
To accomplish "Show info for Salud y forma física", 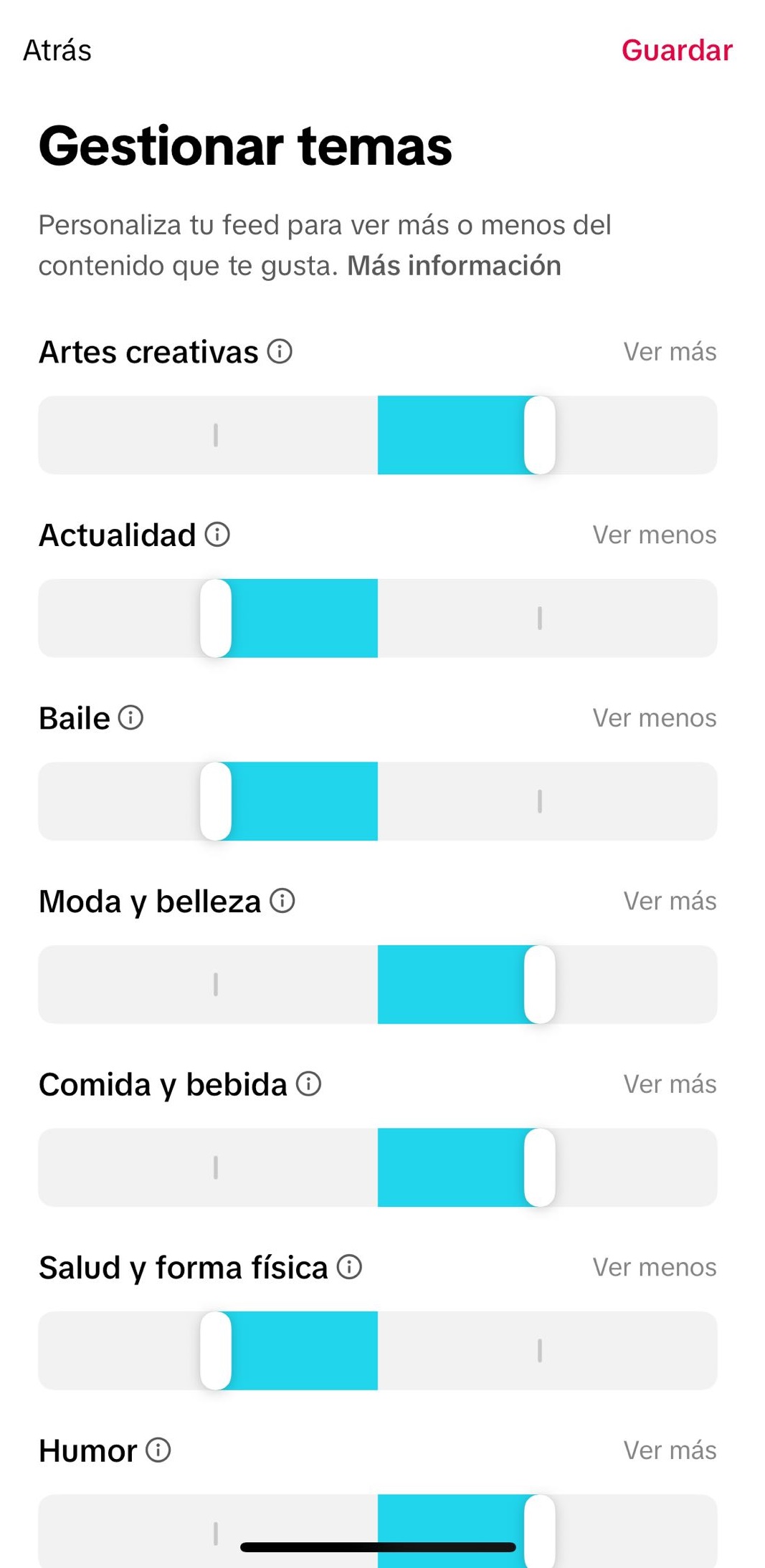I will 349,1267.
